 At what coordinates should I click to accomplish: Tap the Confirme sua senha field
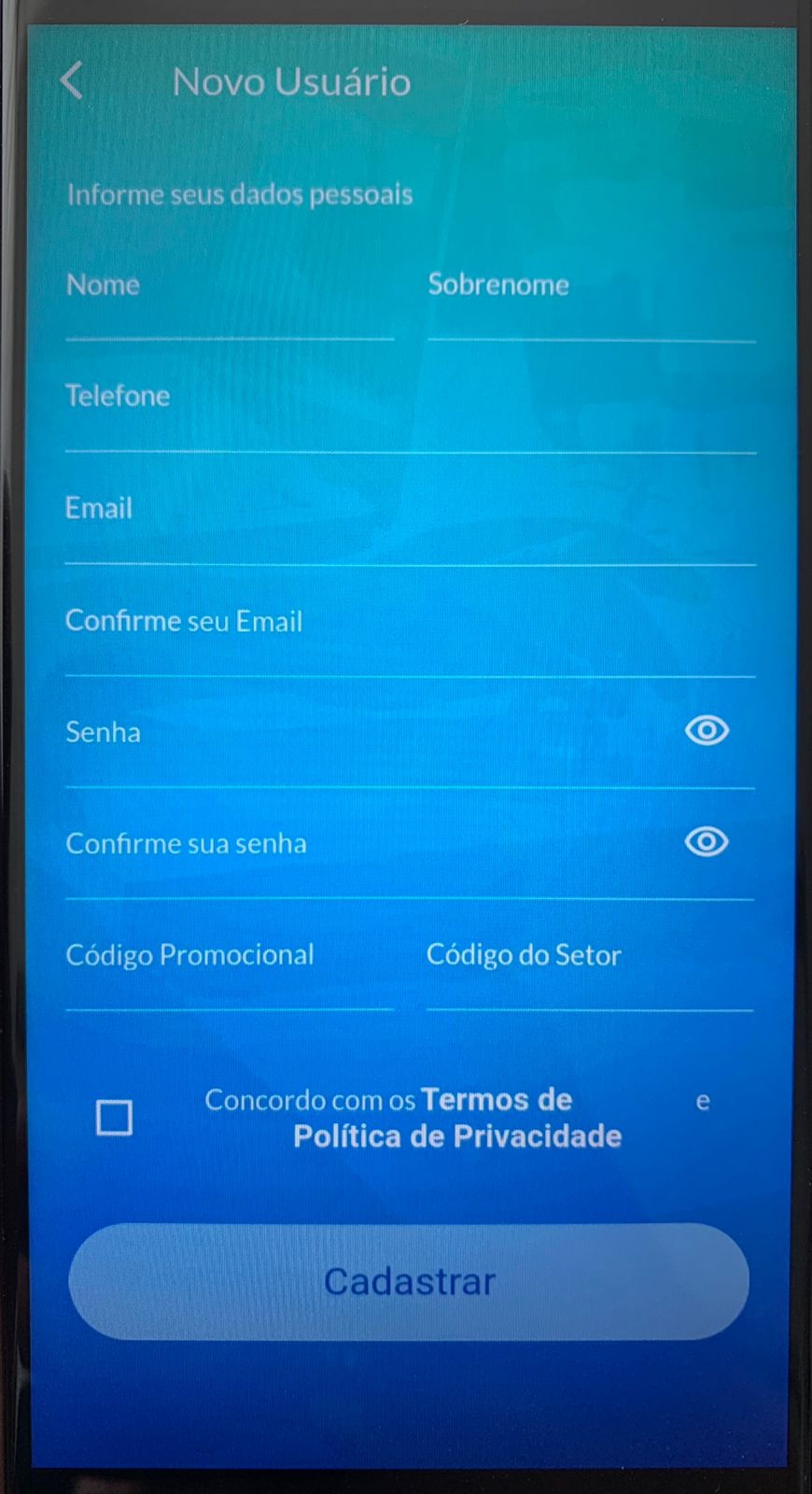click(x=373, y=859)
